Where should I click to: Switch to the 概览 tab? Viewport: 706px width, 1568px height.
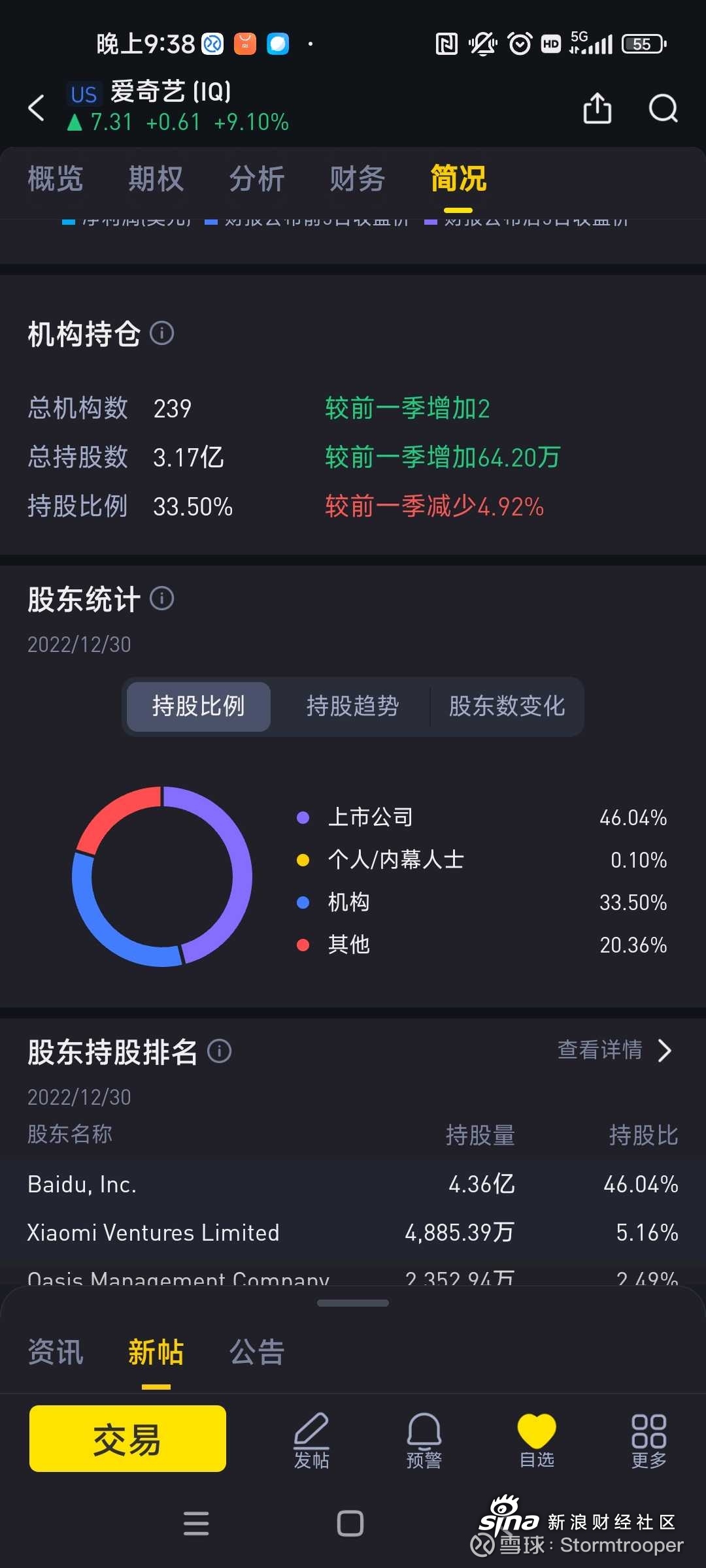coord(56,179)
